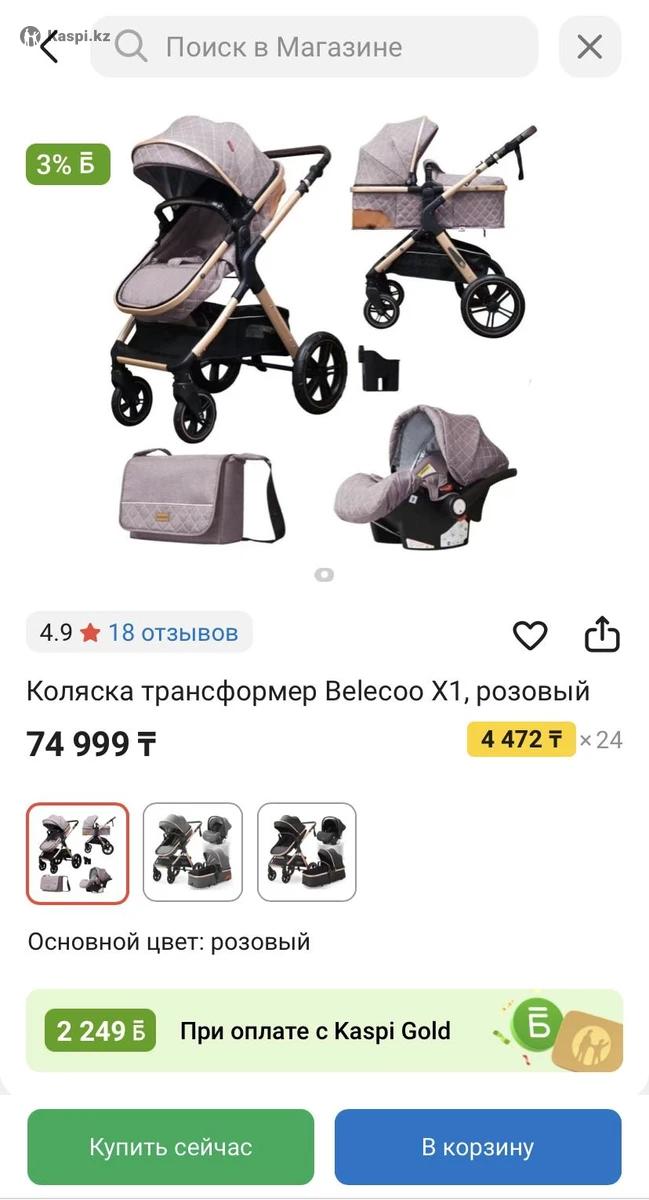Share this product listing
The width and height of the screenshot is (649, 1200).
click(x=602, y=635)
